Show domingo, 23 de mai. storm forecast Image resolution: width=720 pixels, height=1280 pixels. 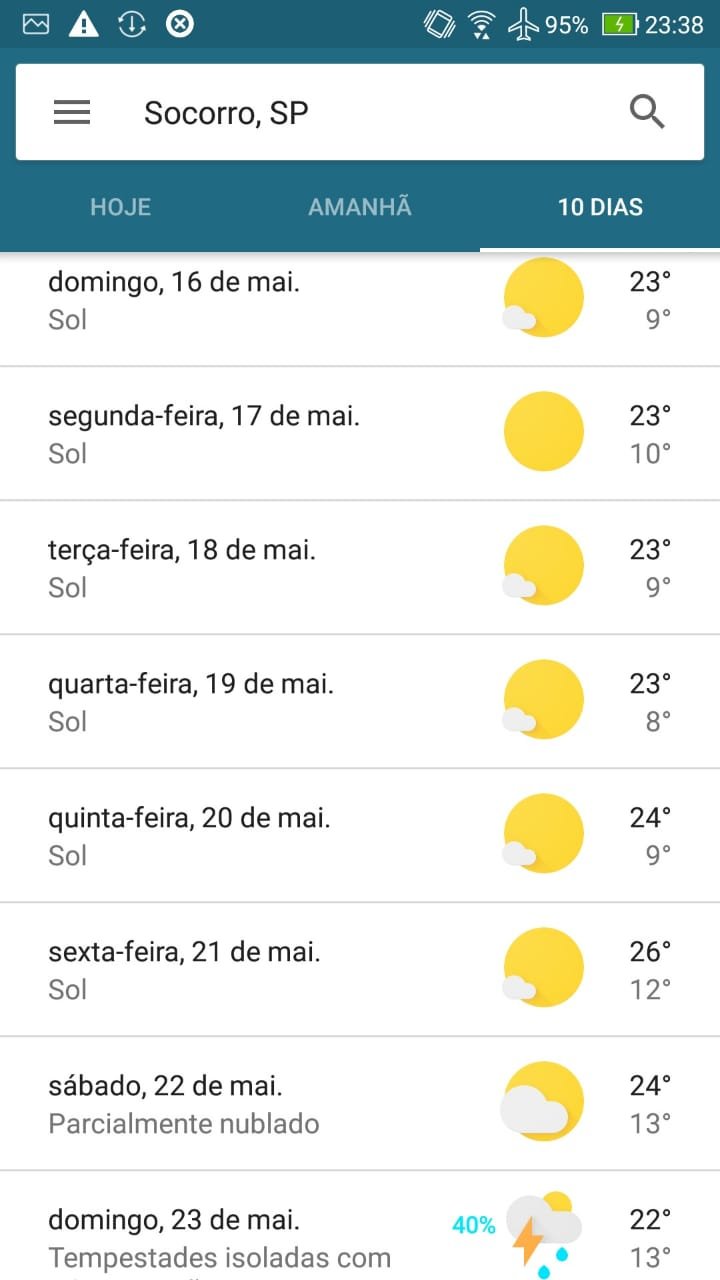[x=360, y=1226]
